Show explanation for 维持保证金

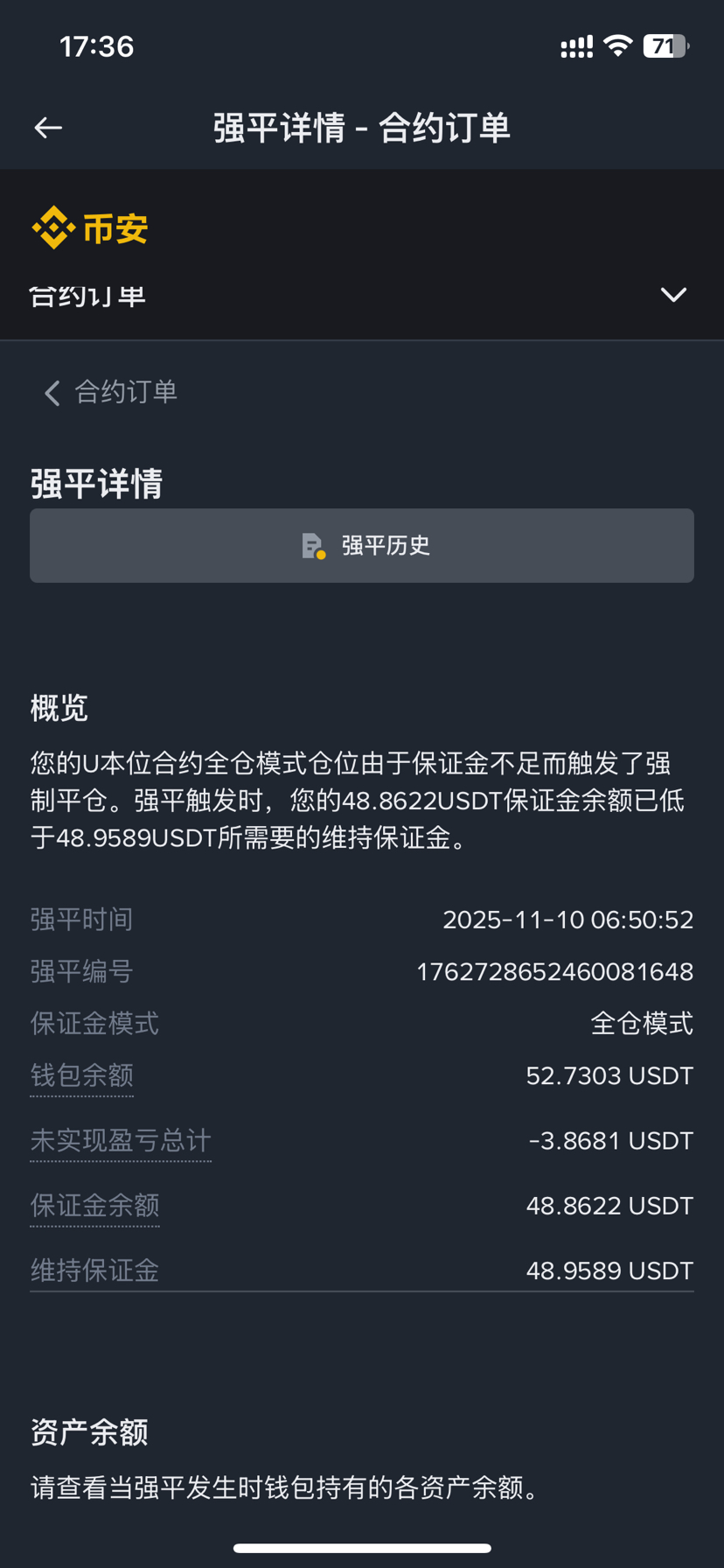click(x=94, y=1270)
